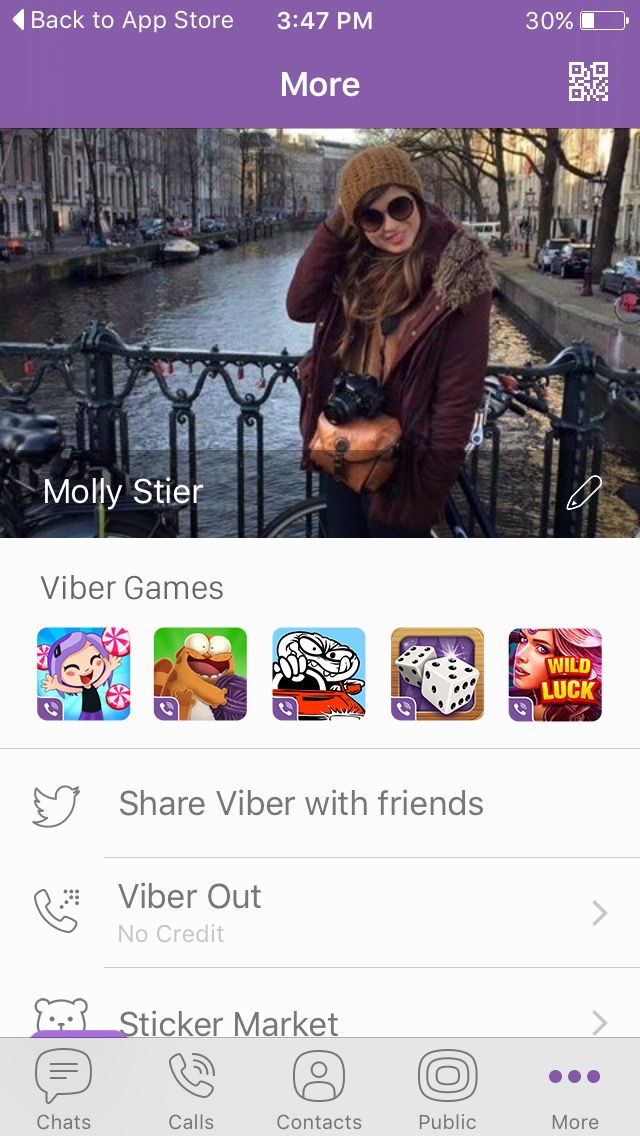Open the QR code scanner
The height and width of the screenshot is (1136, 640).
pyautogui.click(x=588, y=82)
